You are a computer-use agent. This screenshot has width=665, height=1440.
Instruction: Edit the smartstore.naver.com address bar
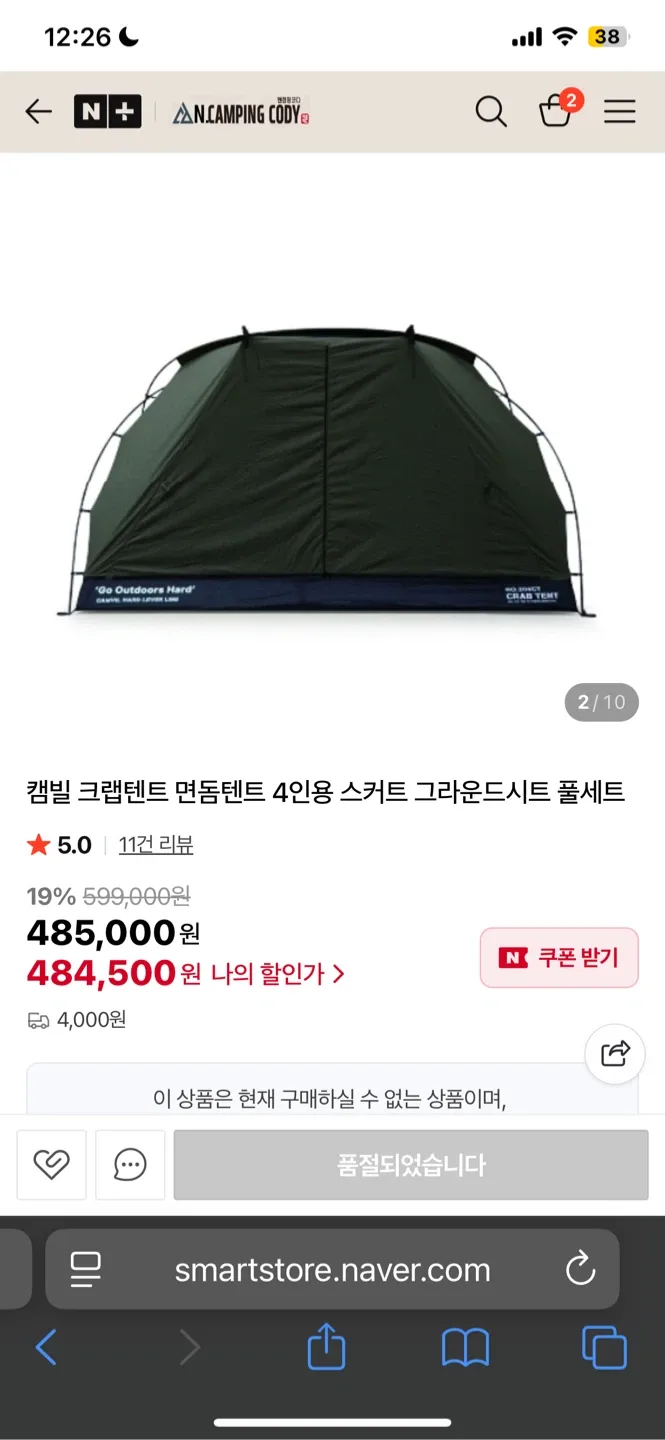pyautogui.click(x=332, y=1270)
